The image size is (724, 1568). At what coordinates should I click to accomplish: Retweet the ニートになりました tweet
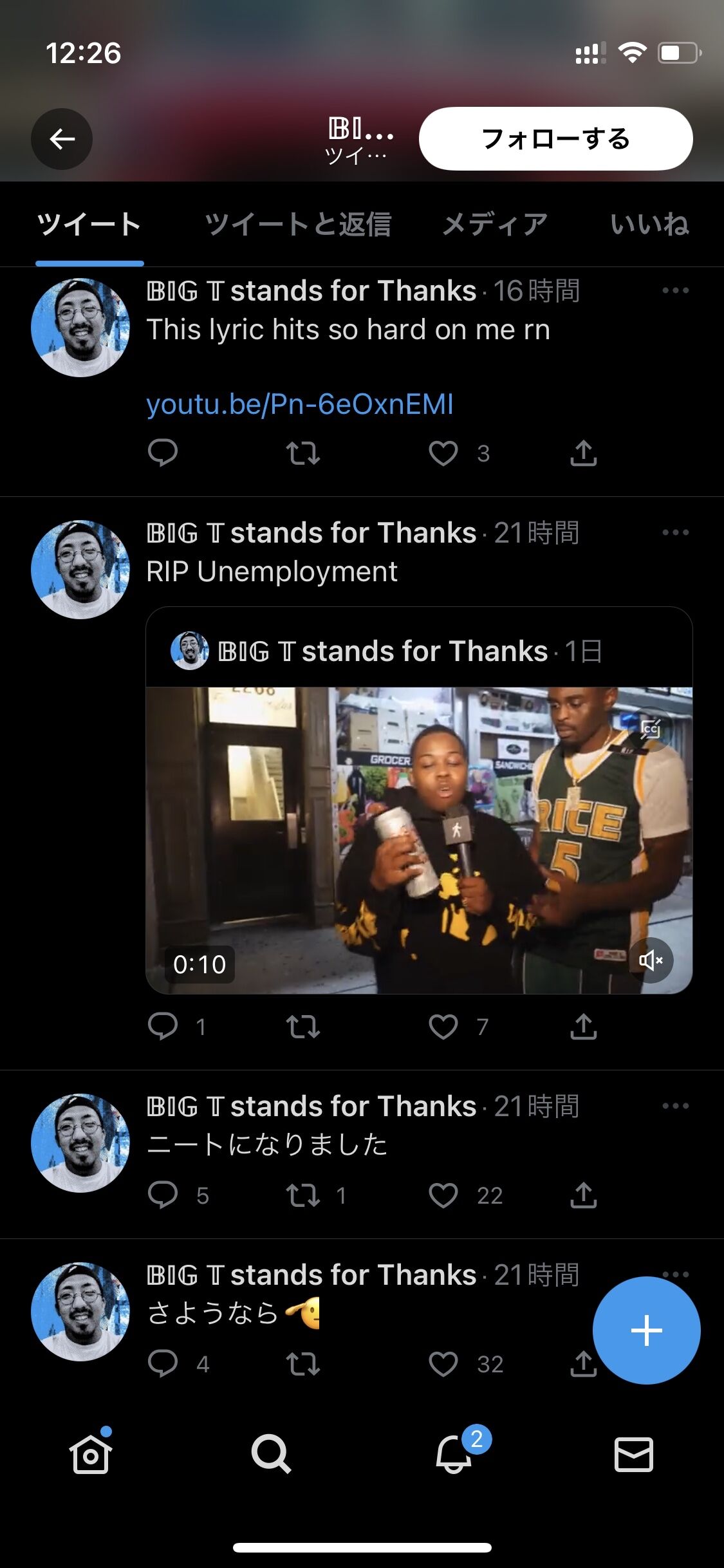coord(303,1195)
